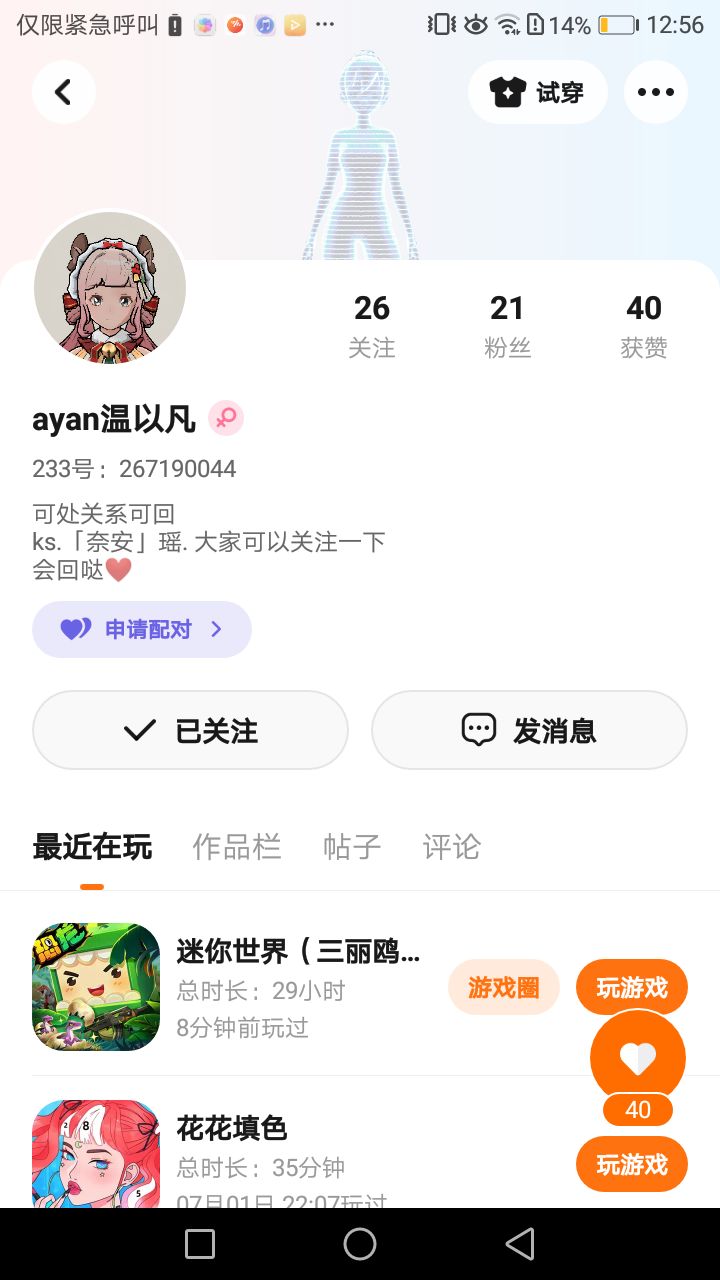Open the three-dot more options menu

coord(655,92)
